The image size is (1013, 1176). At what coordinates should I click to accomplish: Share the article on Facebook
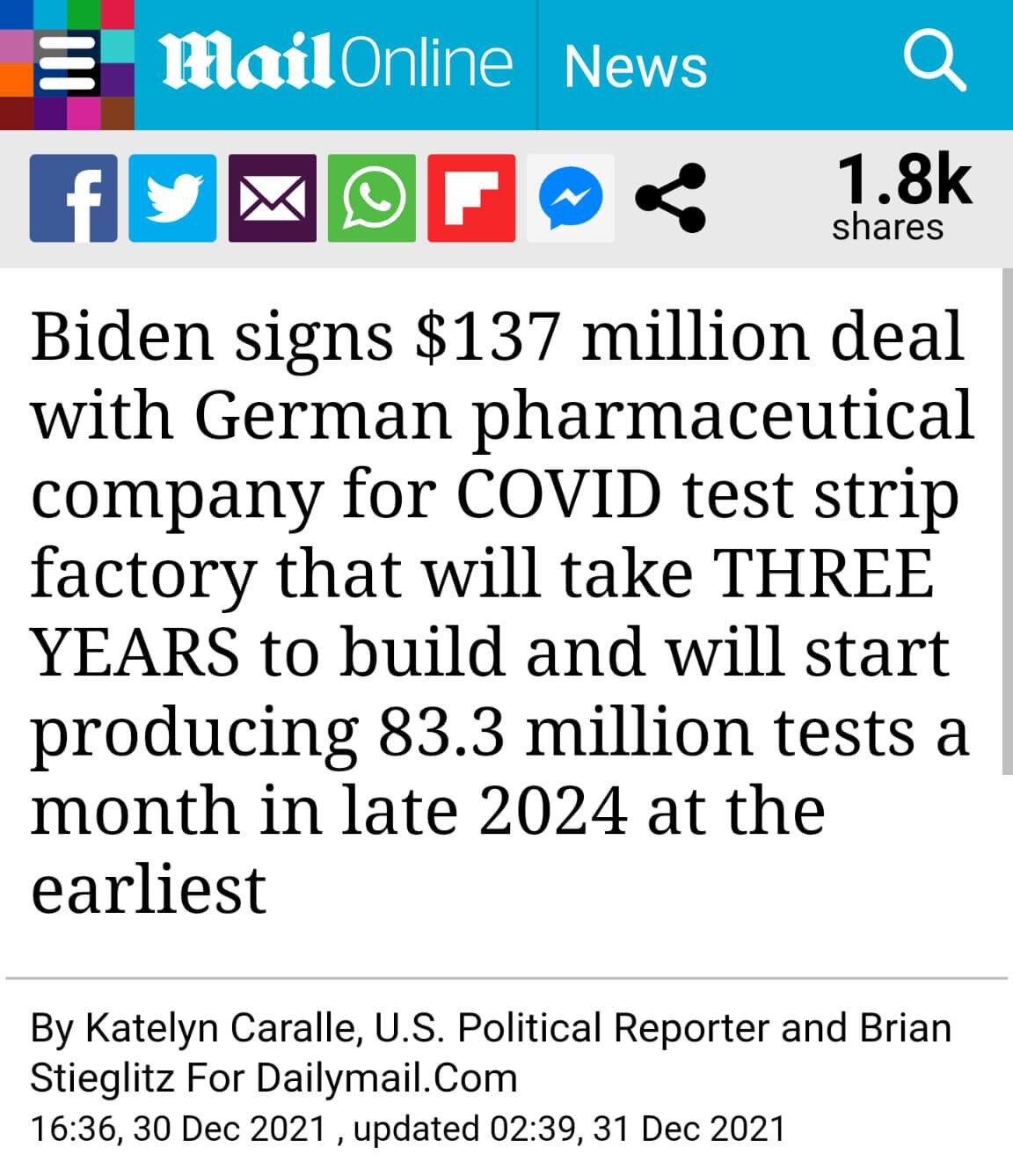[73, 199]
